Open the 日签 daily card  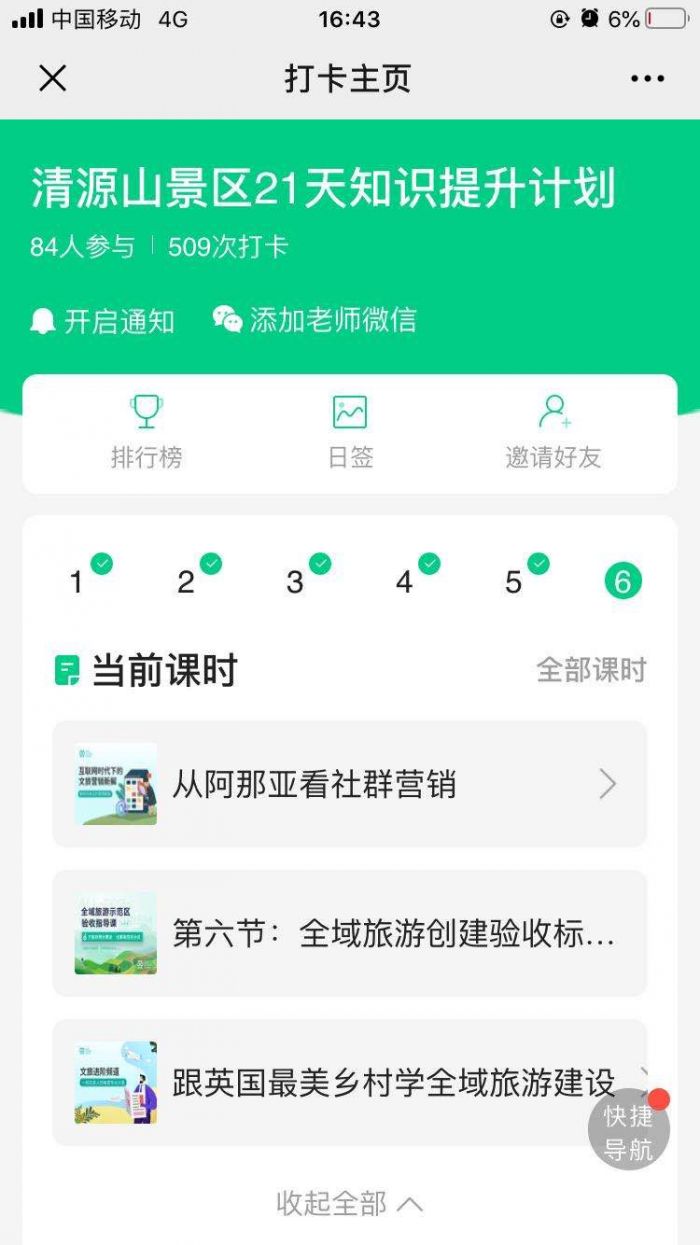350,432
